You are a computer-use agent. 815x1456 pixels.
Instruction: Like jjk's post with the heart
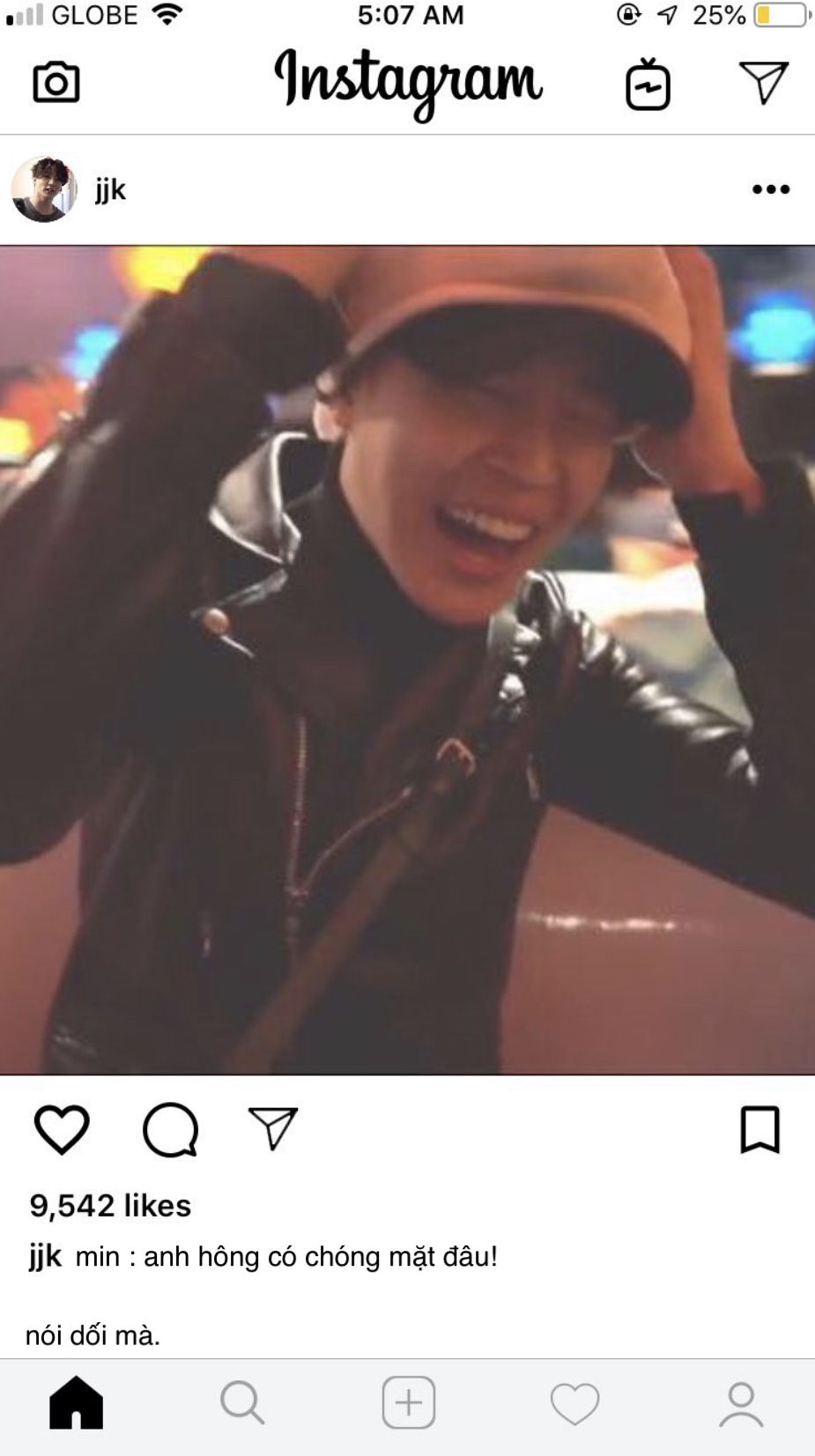tap(62, 1128)
